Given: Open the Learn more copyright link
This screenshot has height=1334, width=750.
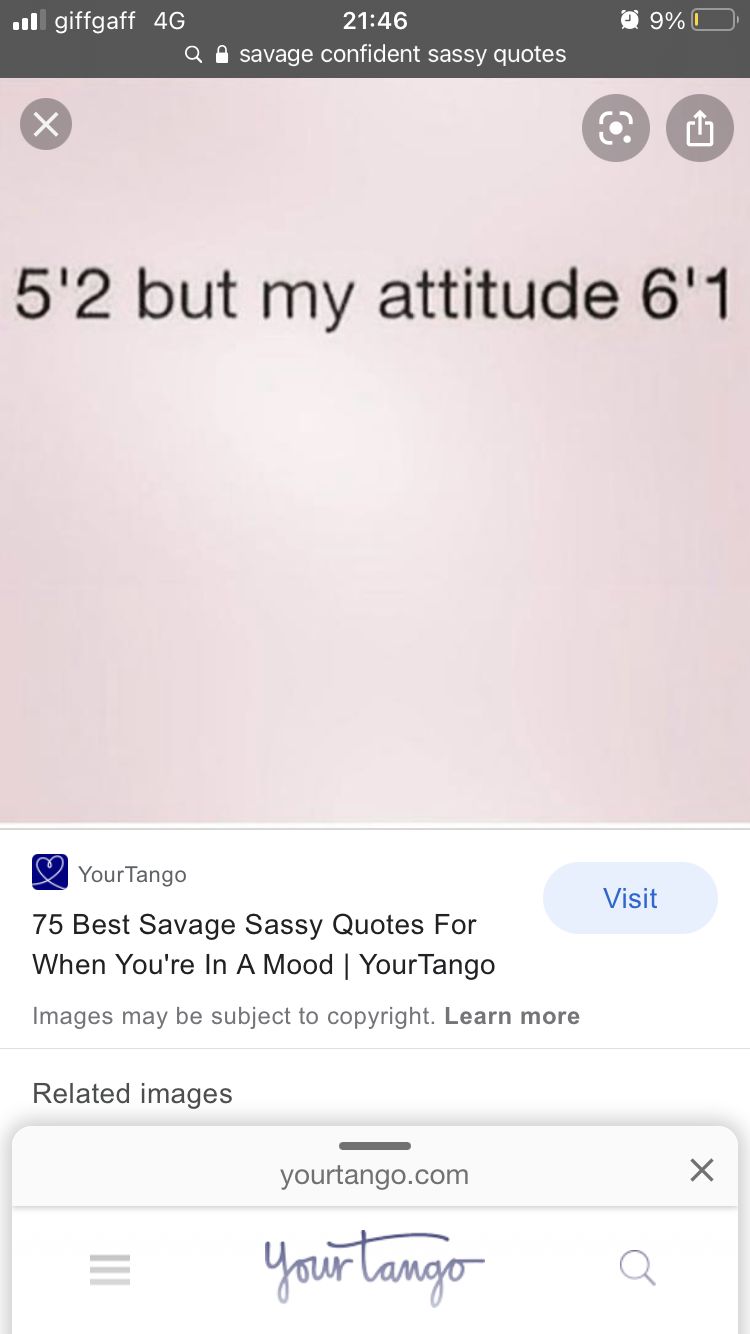Looking at the screenshot, I should tap(512, 1016).
